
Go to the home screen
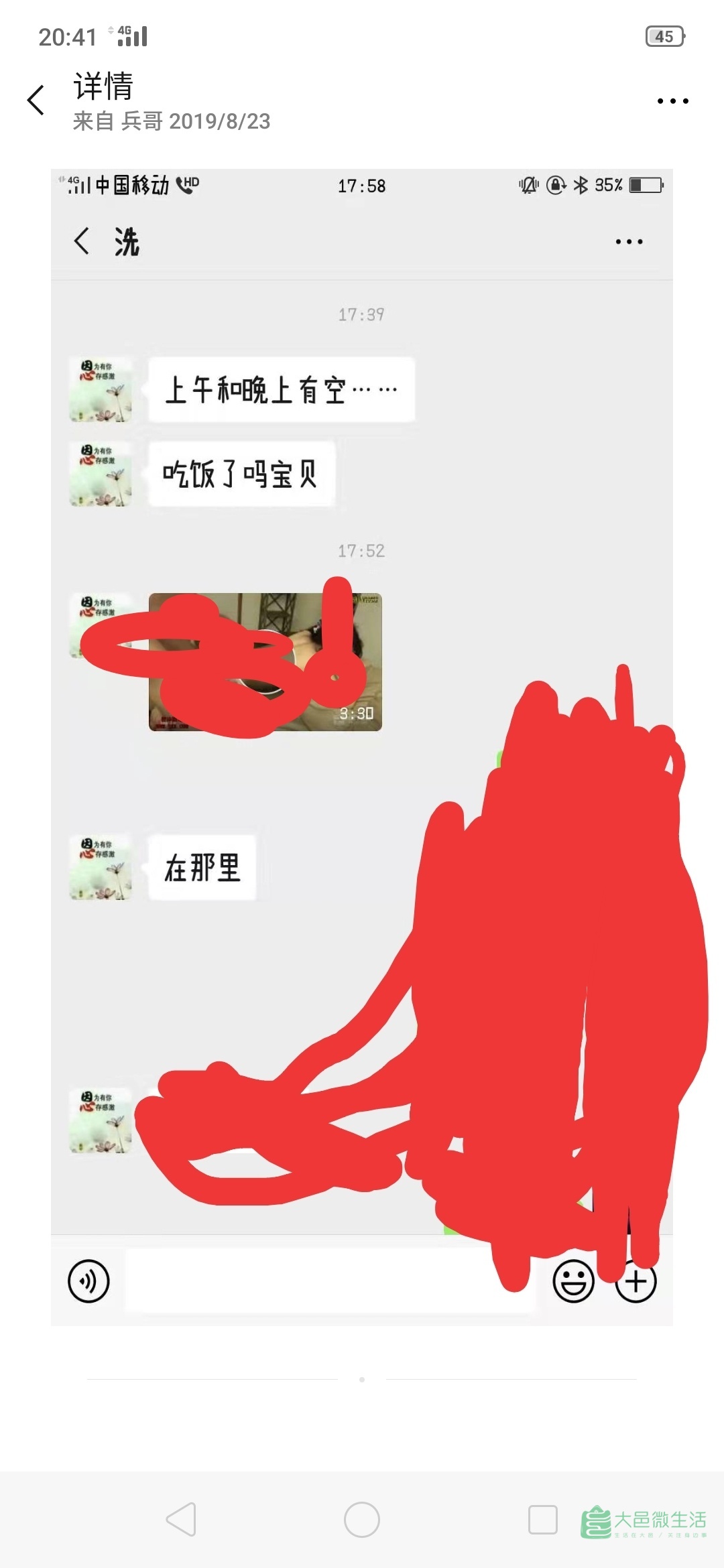pyautogui.click(x=362, y=1519)
